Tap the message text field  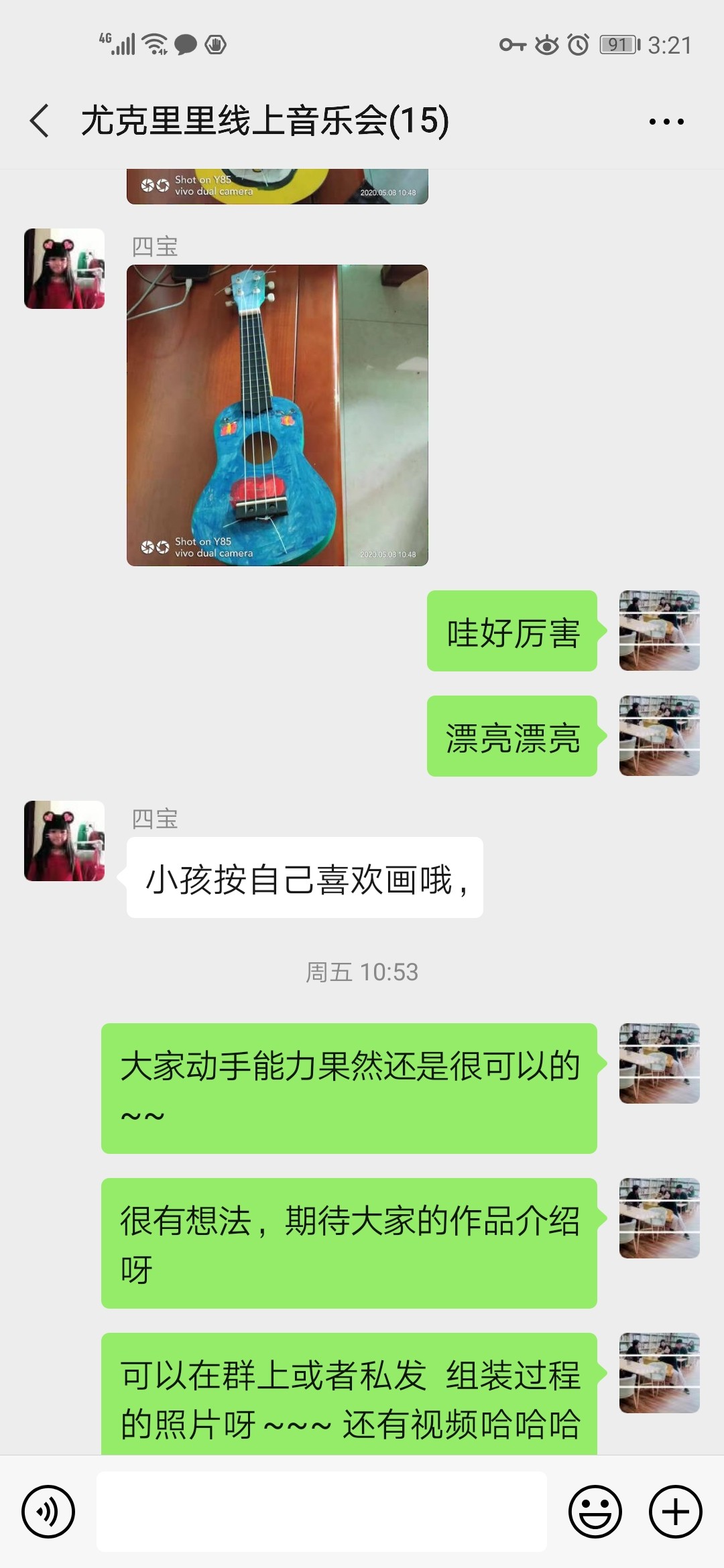point(322,1512)
